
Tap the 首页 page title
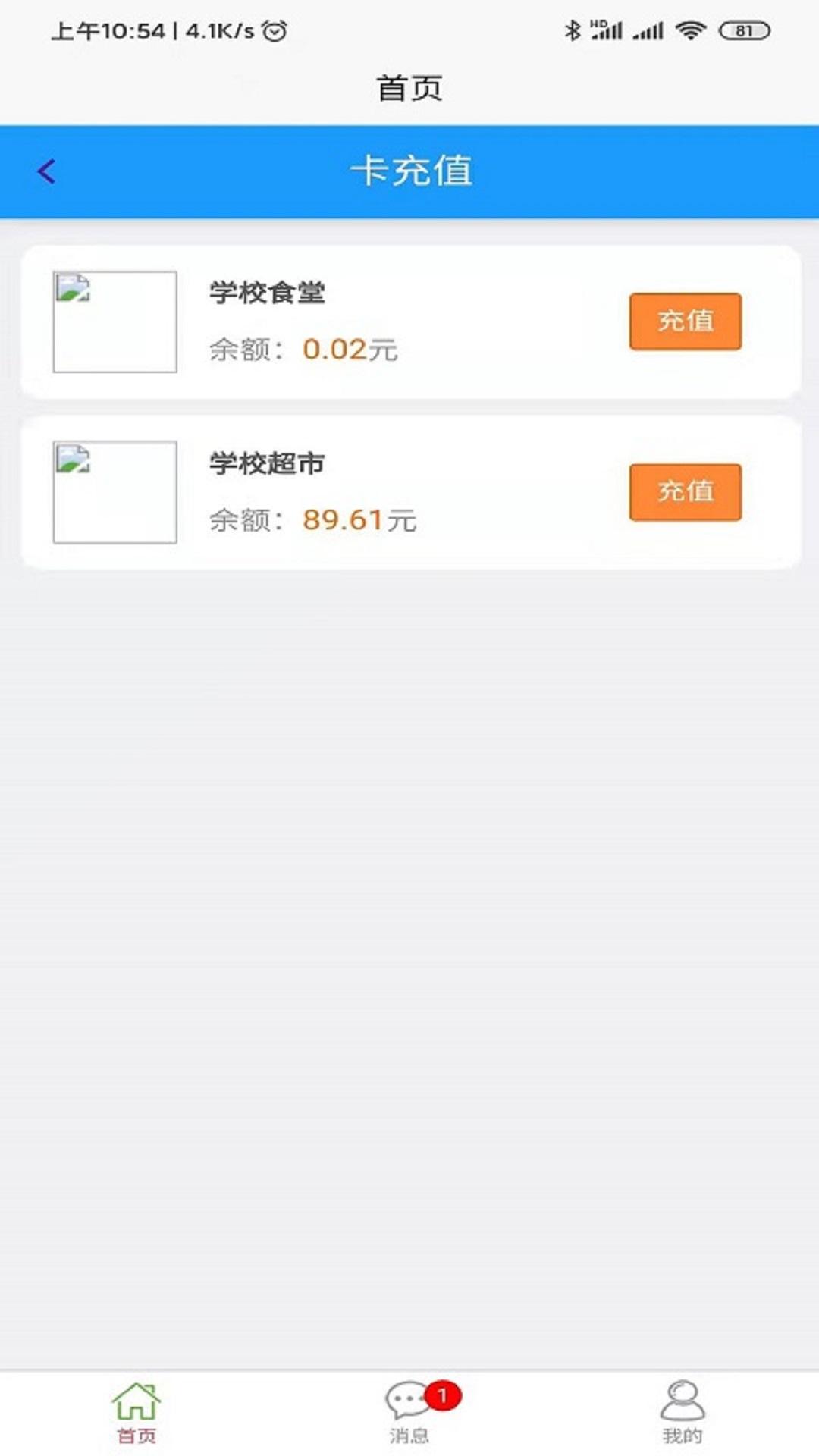[x=409, y=86]
